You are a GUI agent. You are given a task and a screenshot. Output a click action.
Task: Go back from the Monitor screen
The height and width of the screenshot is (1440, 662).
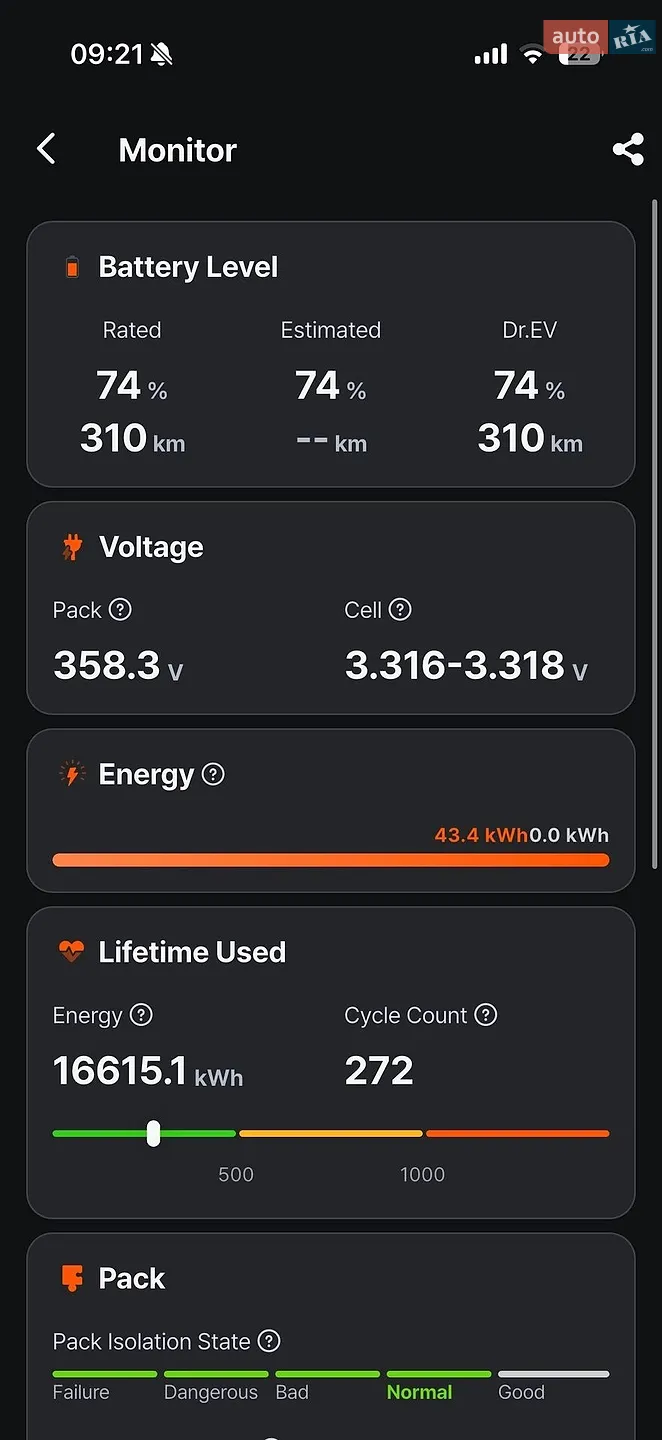(46, 150)
